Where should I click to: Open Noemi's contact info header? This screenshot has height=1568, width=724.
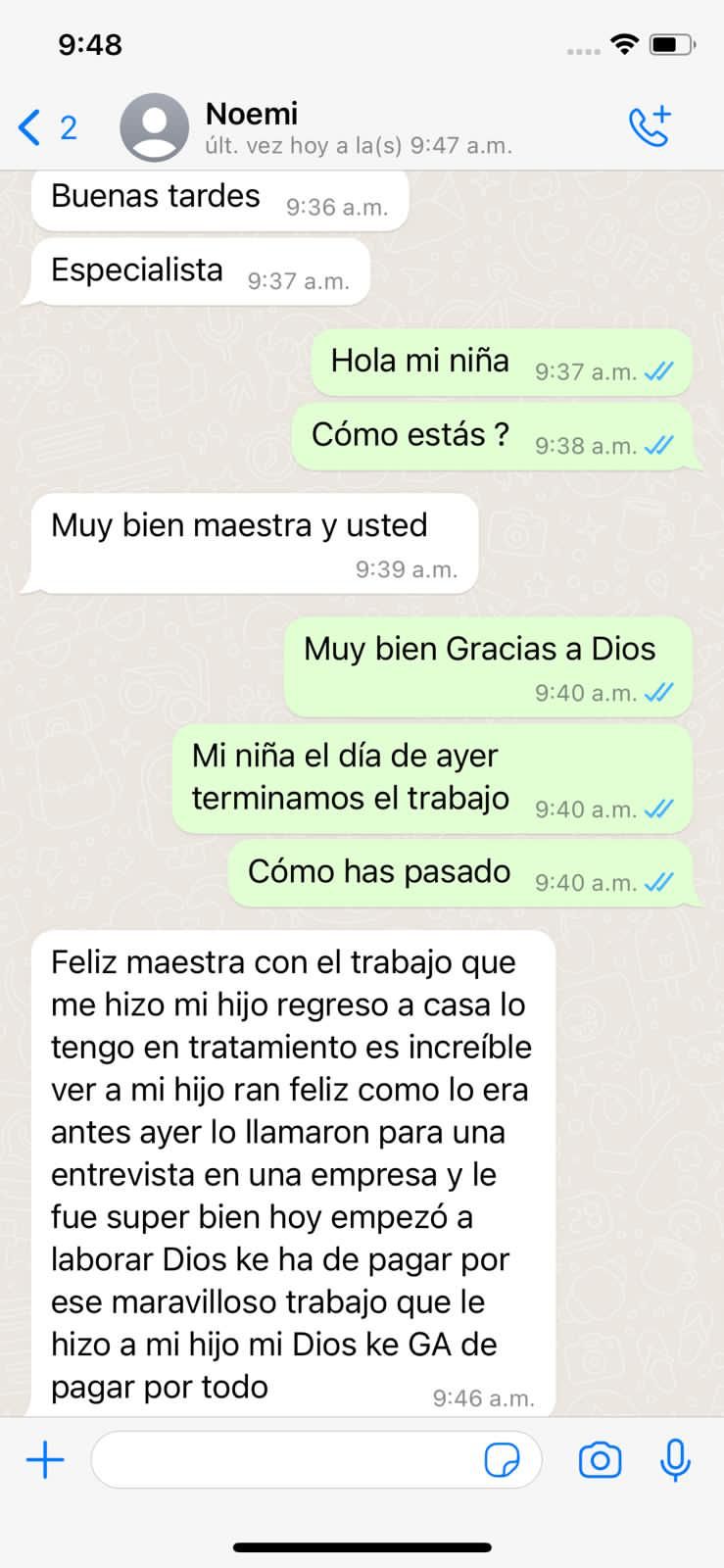point(358,128)
